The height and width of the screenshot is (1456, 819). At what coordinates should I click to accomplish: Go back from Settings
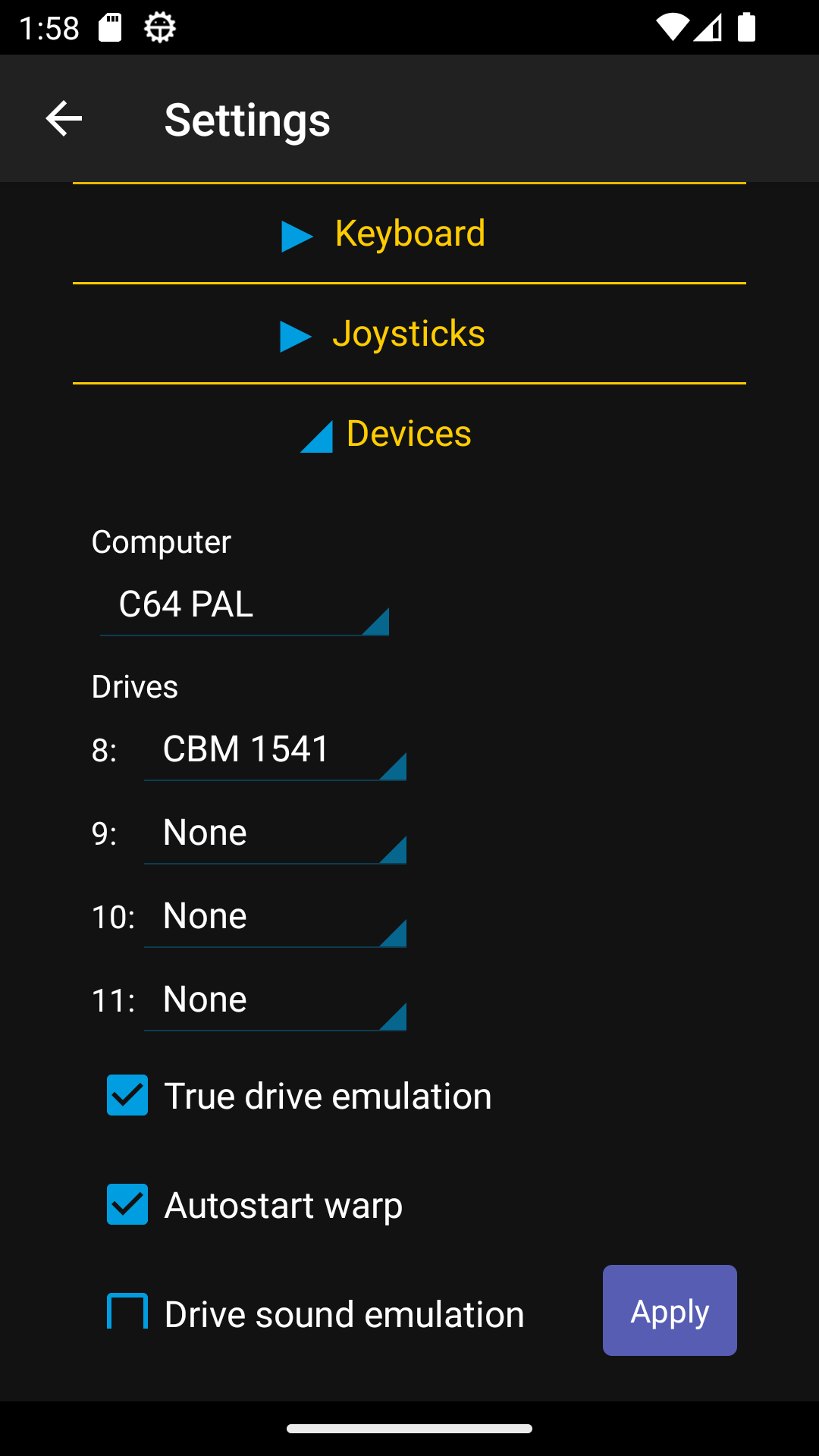pos(64,119)
